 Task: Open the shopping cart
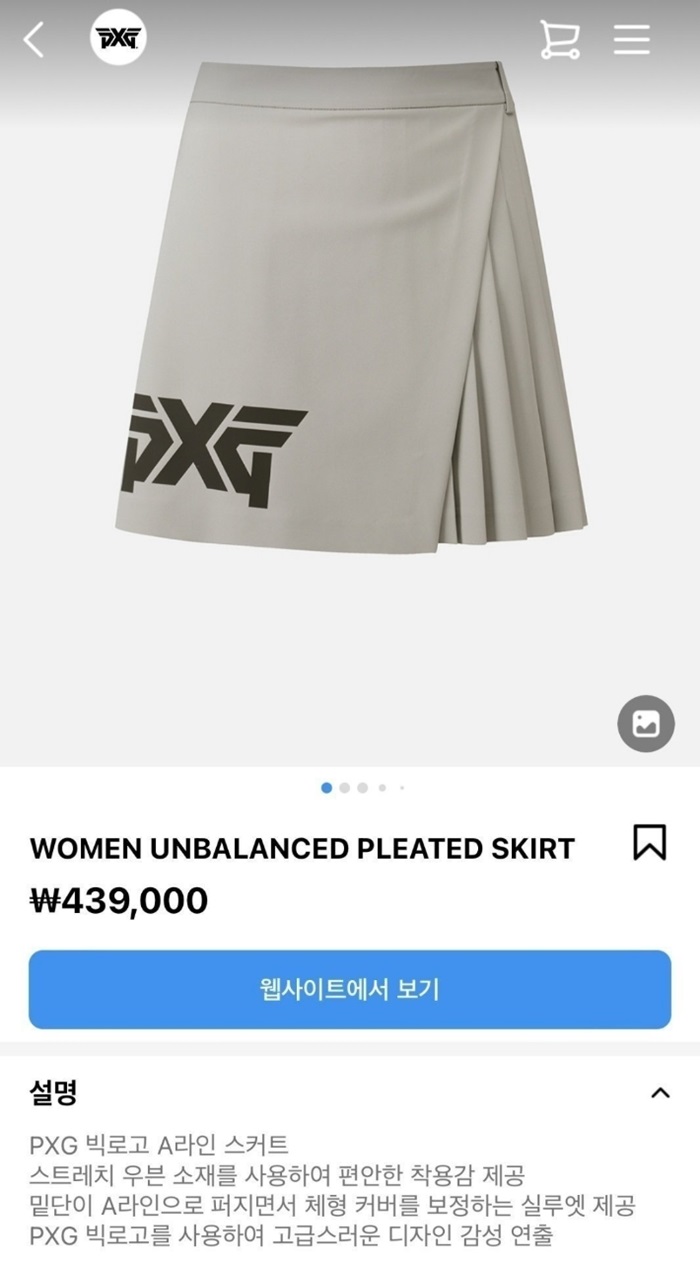point(559,40)
